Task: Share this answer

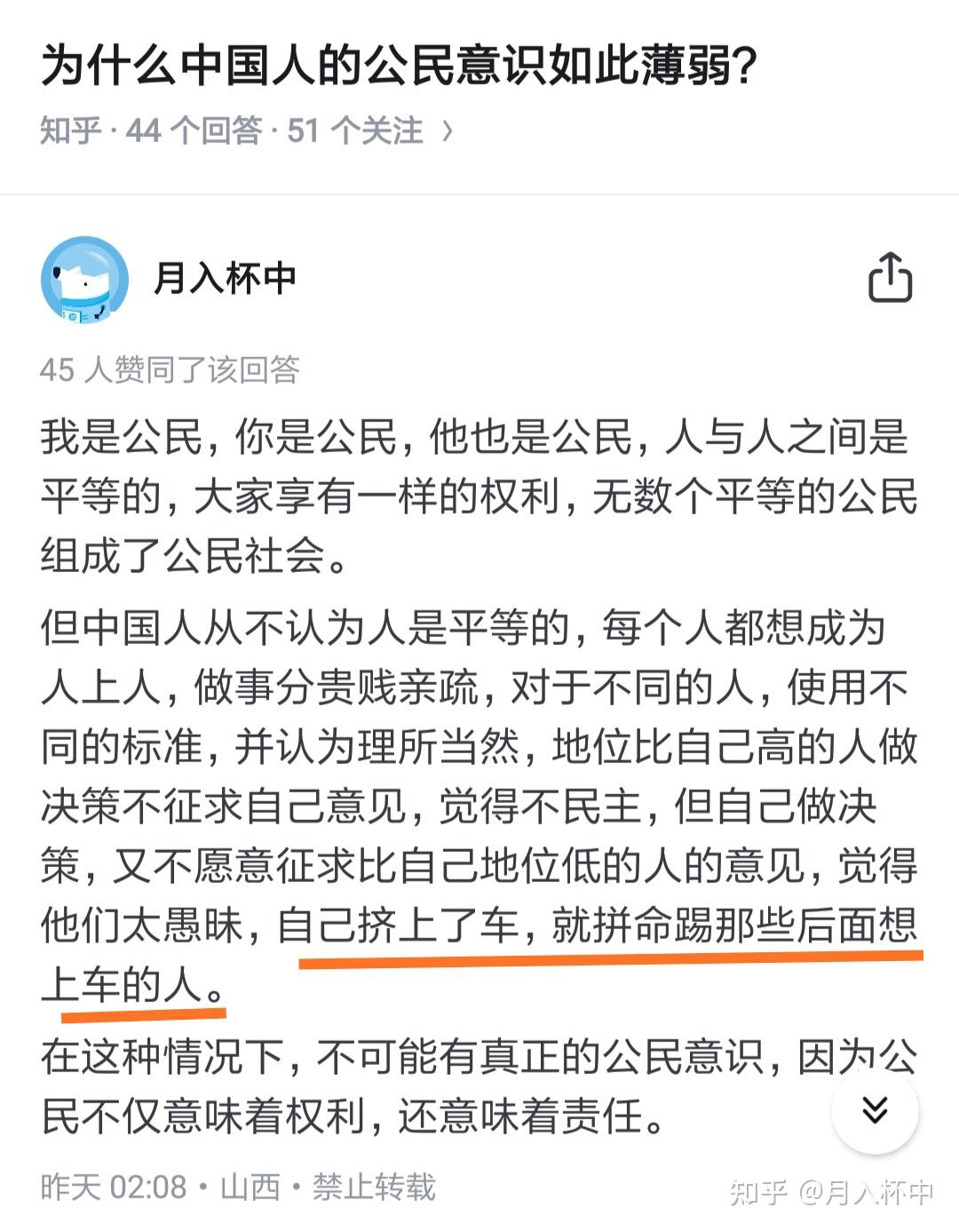Action: (890, 278)
